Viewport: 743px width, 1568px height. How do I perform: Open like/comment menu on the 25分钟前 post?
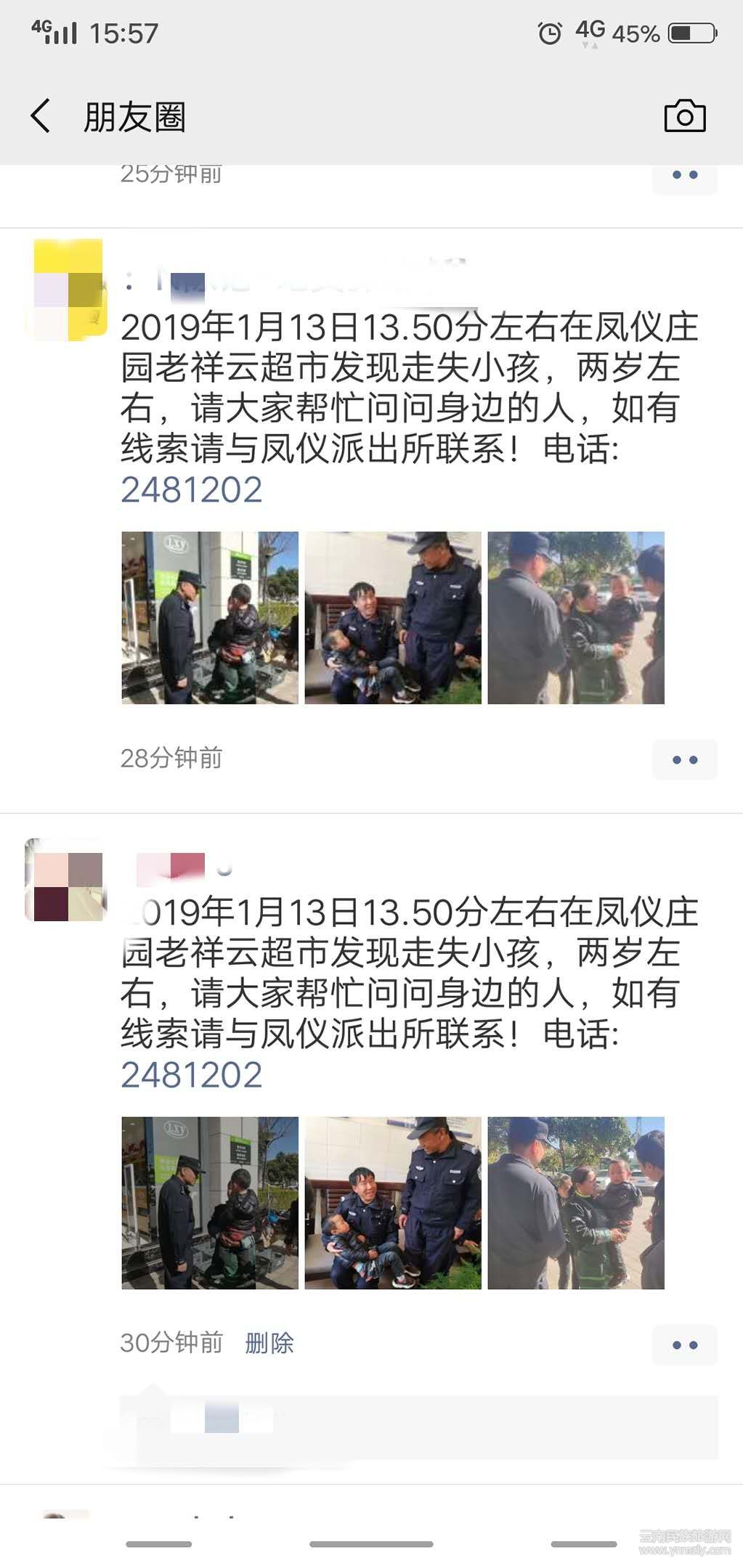(x=684, y=176)
